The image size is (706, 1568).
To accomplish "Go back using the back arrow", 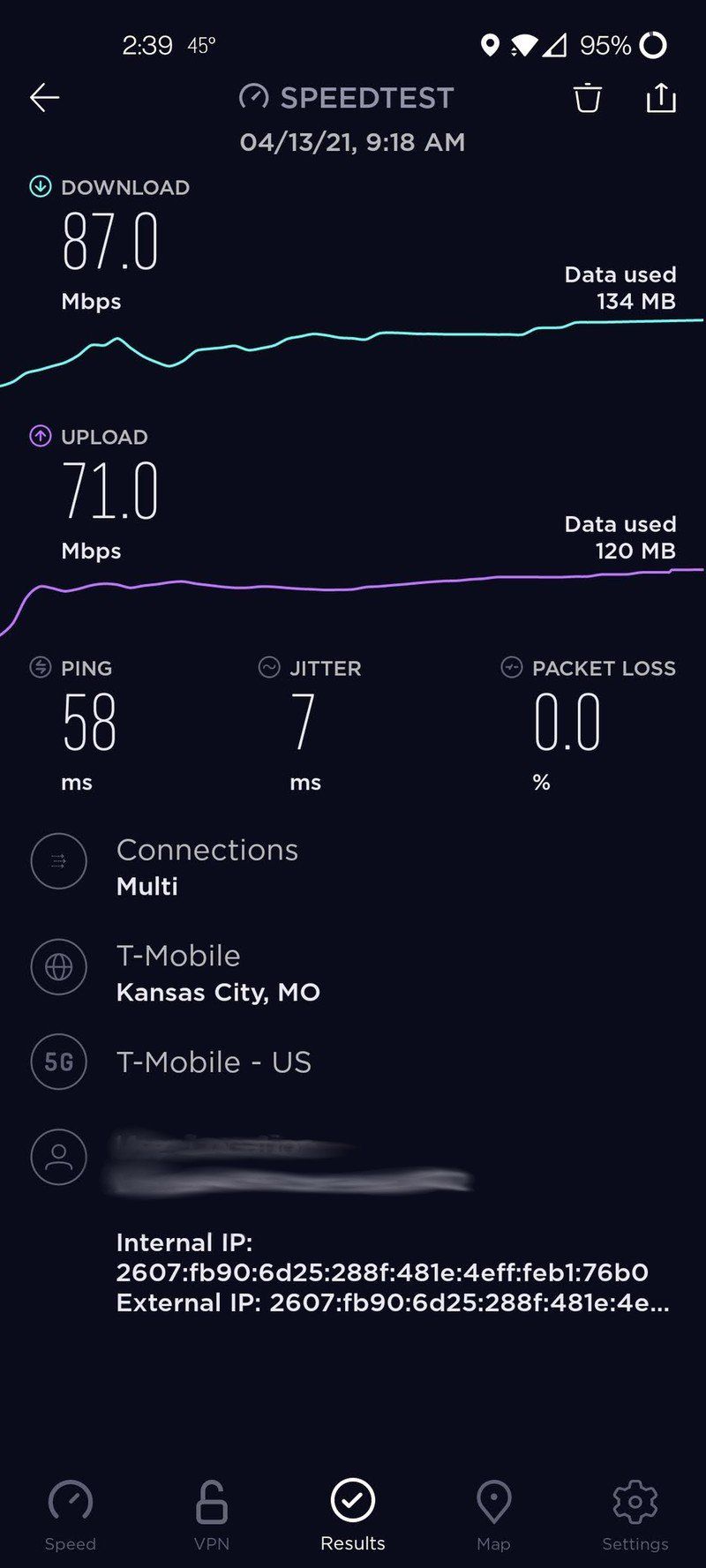I will [42, 97].
